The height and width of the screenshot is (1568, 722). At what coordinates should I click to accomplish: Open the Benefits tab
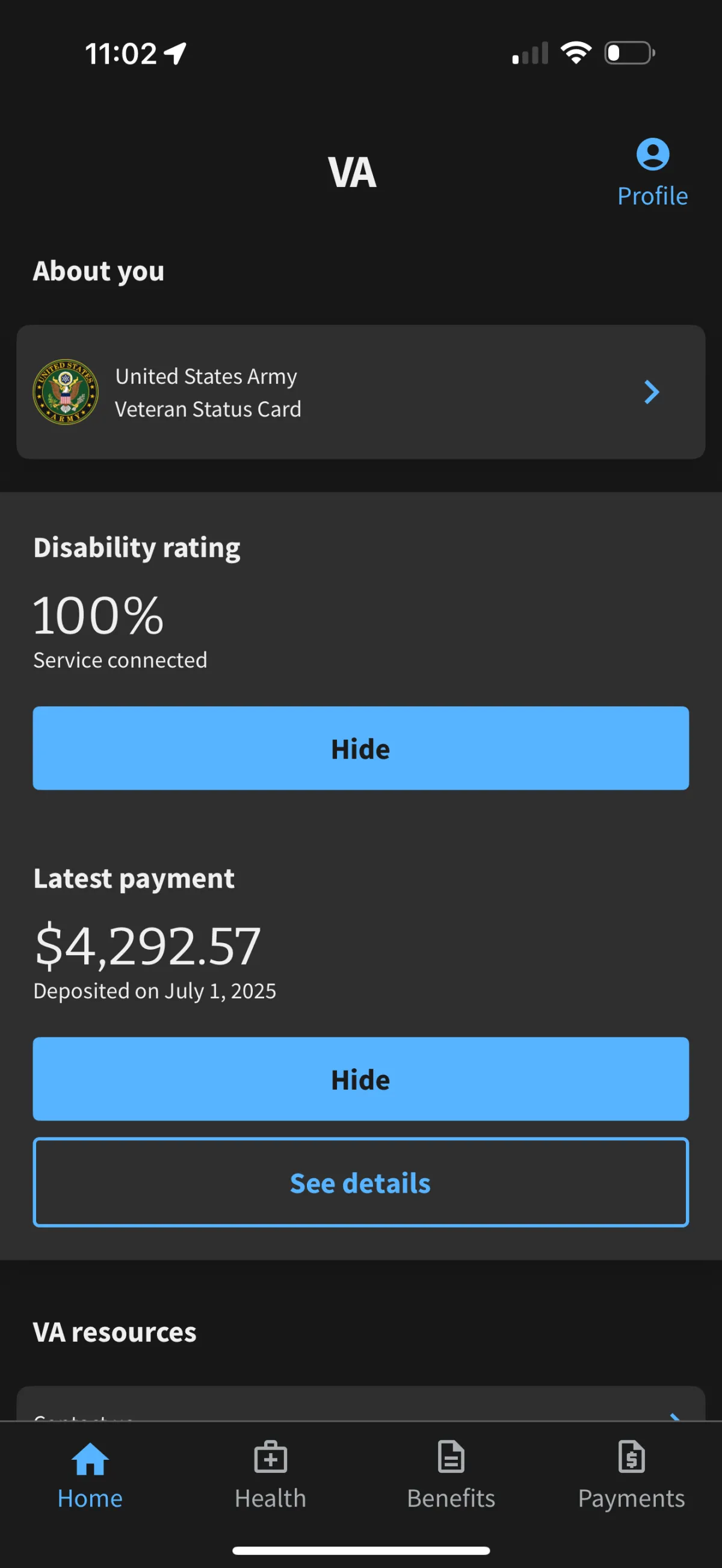pyautogui.click(x=451, y=1475)
